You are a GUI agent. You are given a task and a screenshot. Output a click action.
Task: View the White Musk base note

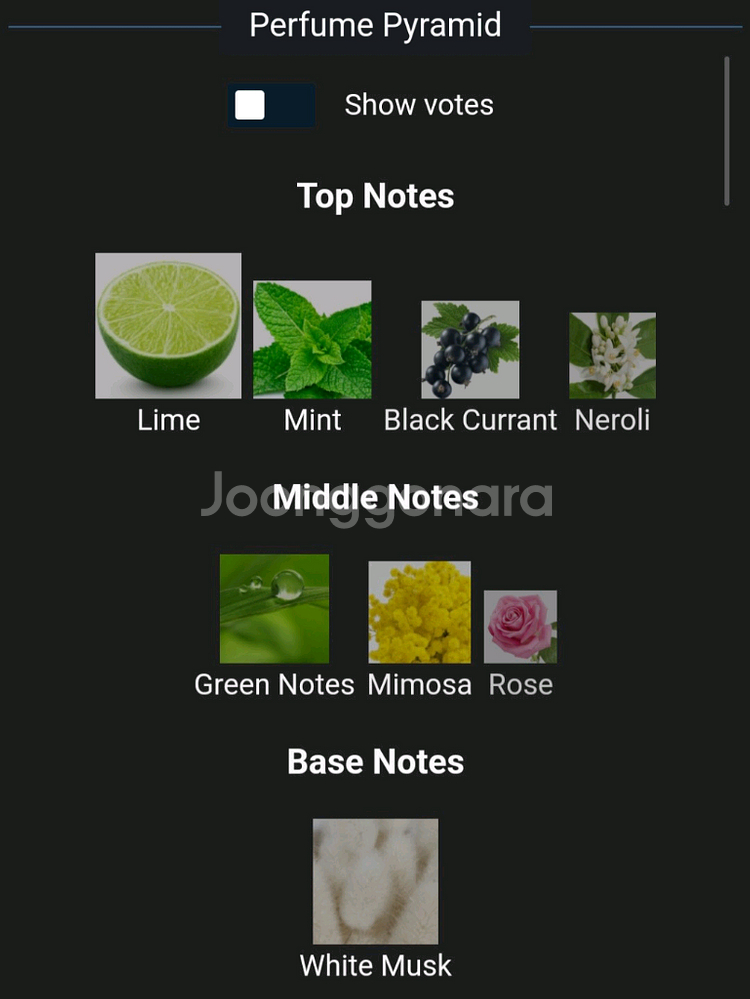(x=375, y=881)
